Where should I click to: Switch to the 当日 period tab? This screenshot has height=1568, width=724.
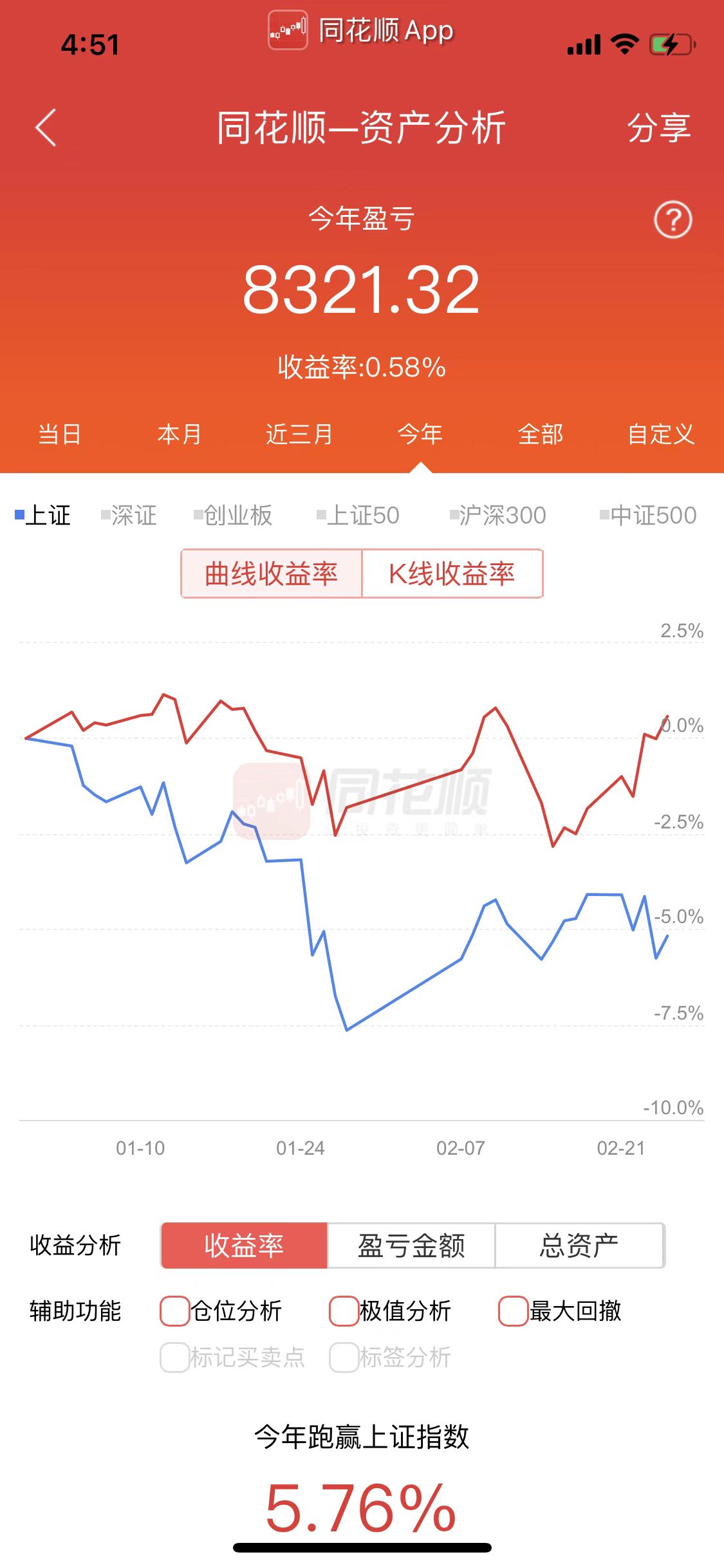[60, 434]
